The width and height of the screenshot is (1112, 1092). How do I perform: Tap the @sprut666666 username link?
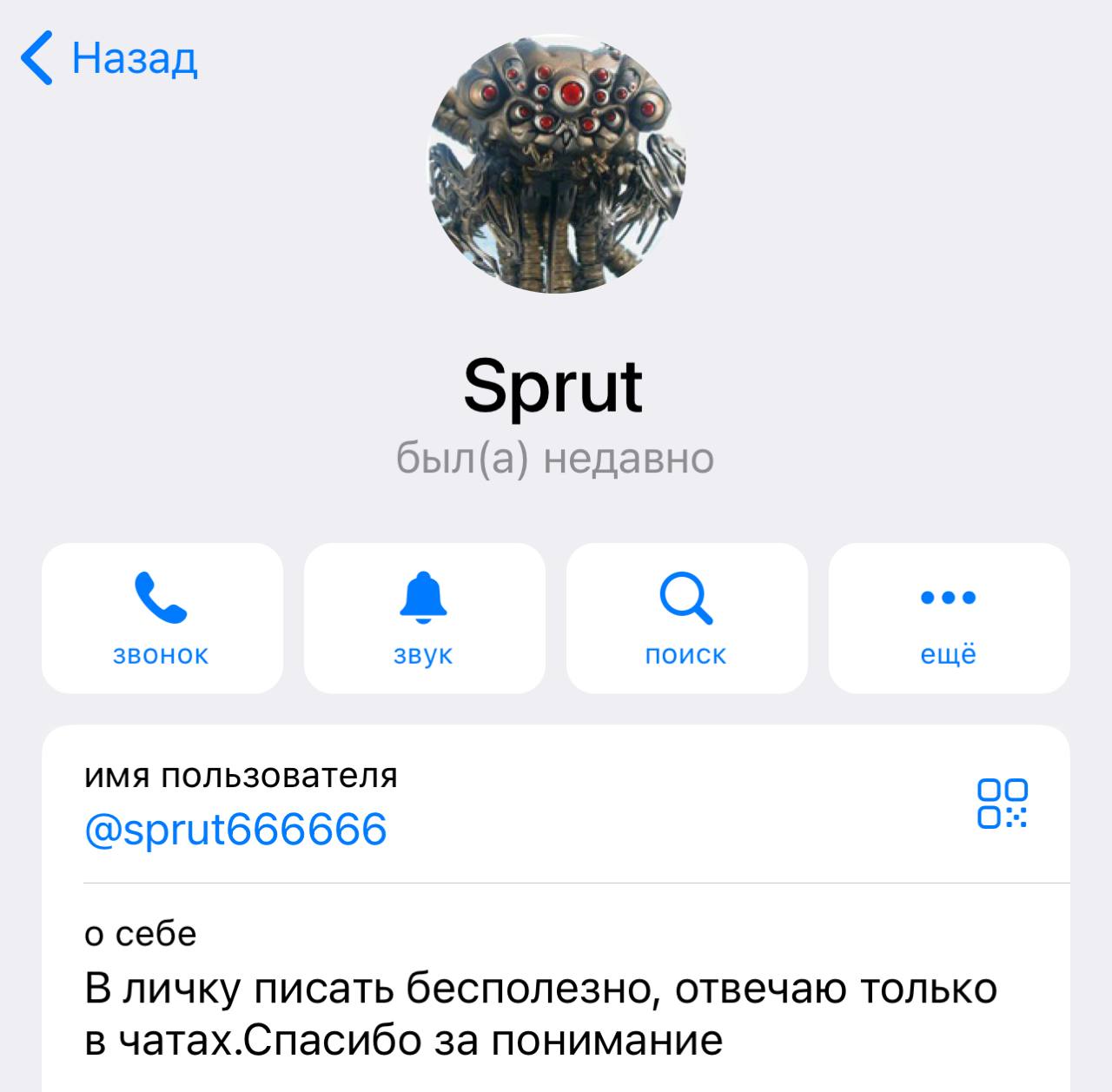(236, 830)
